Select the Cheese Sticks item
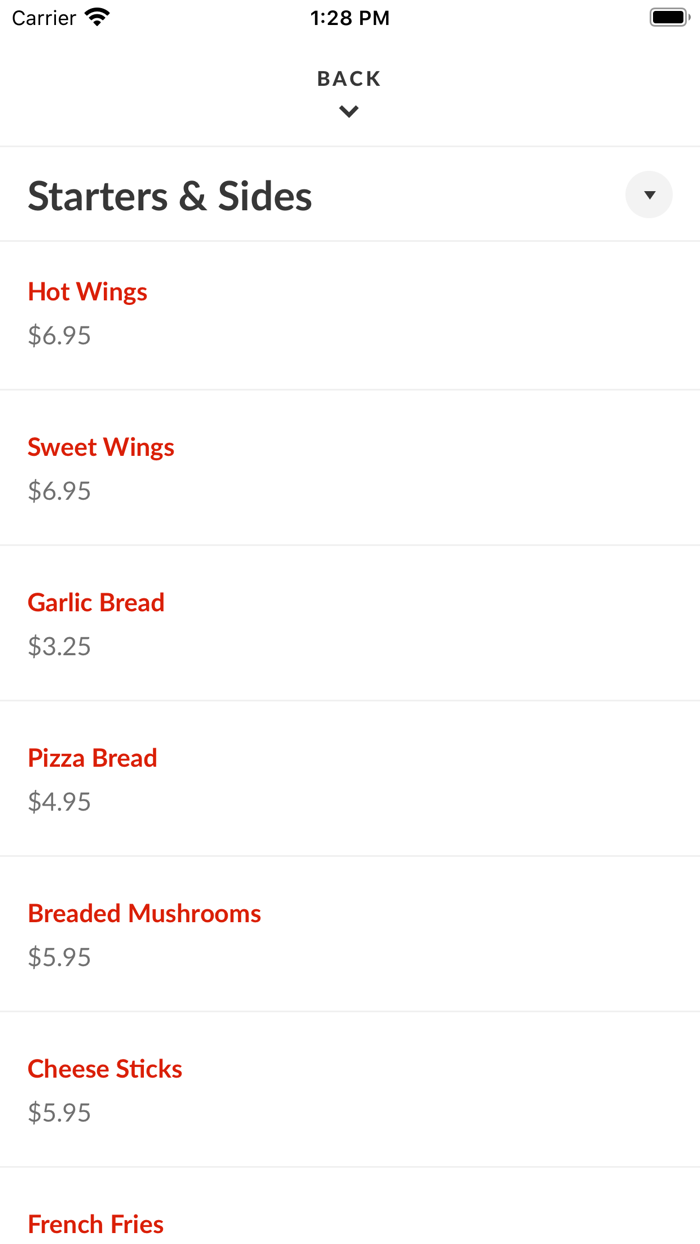The image size is (700, 1244). pos(105,1069)
